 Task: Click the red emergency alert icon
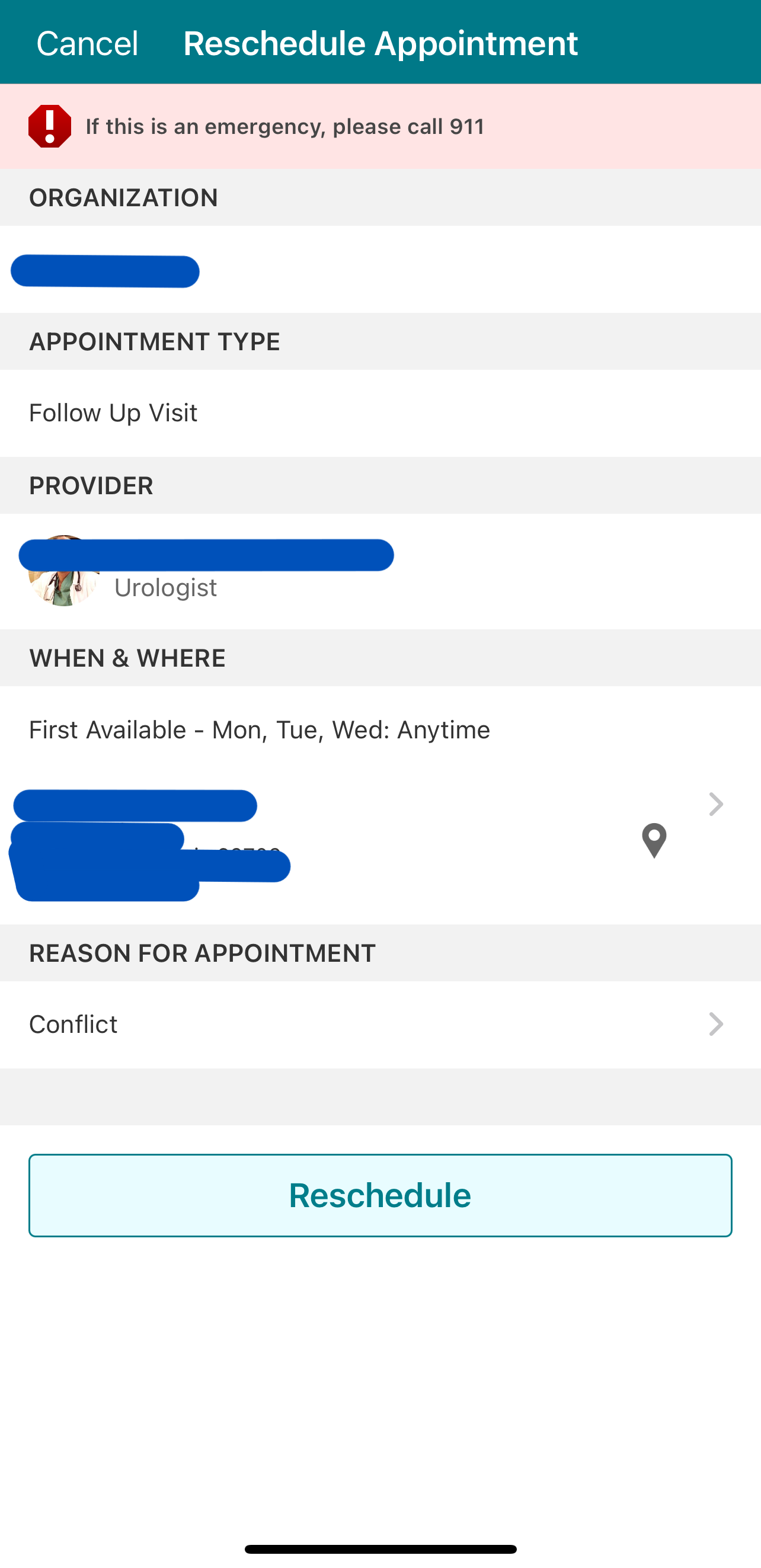[x=50, y=127]
